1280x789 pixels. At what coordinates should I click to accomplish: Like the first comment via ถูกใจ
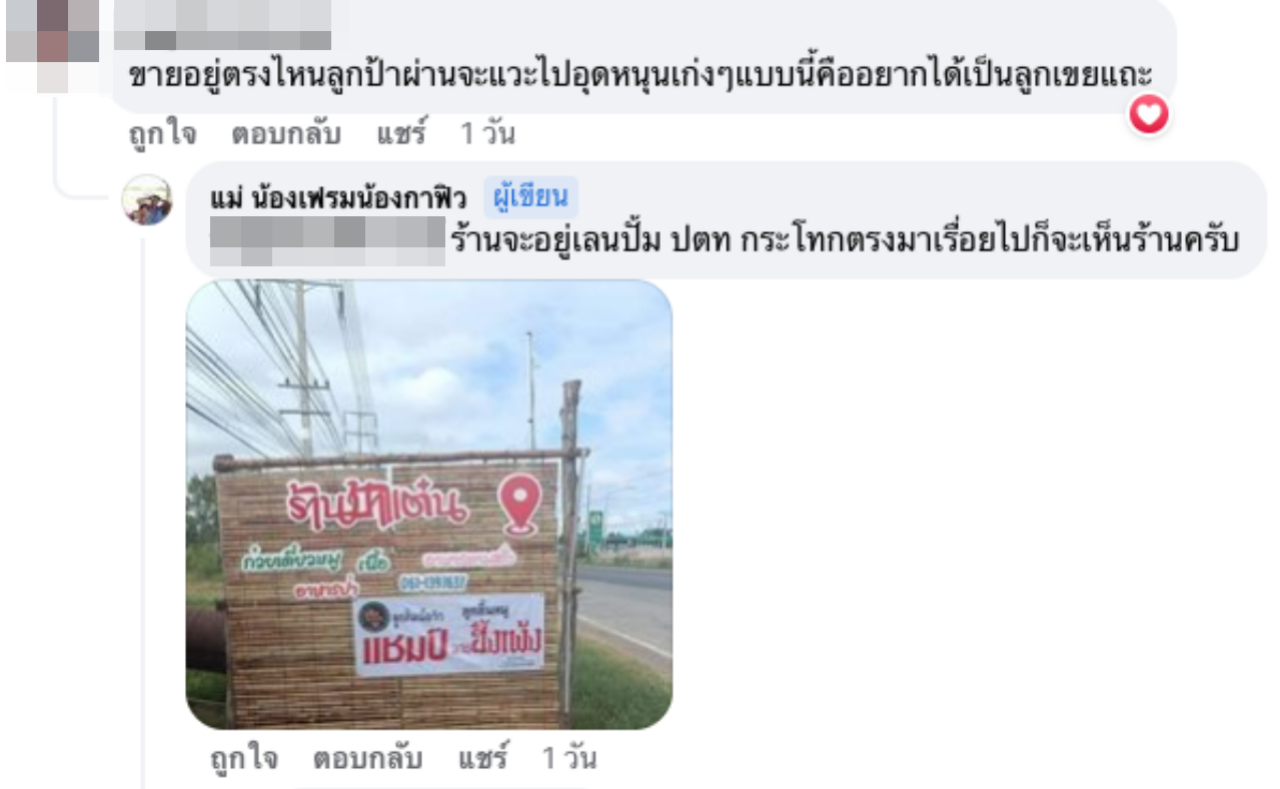162,134
